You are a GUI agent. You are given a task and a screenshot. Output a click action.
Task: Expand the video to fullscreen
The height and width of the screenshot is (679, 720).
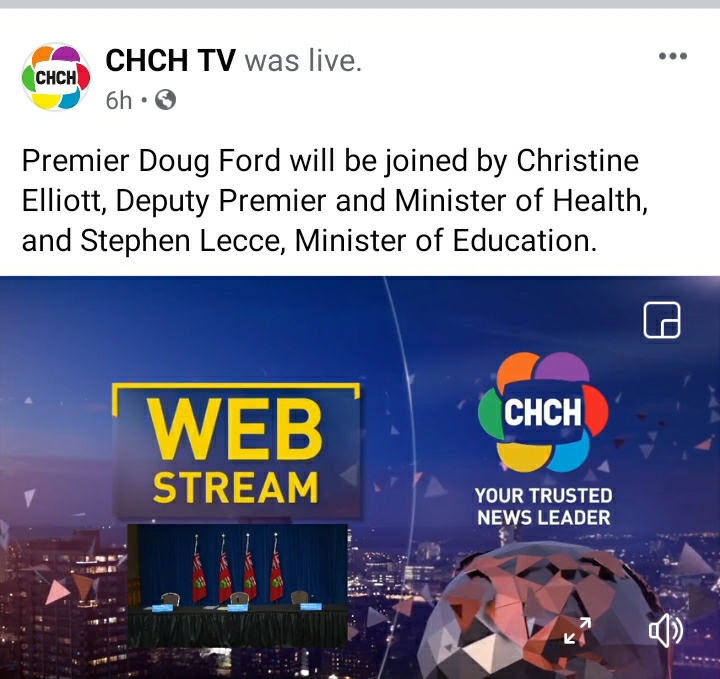pos(578,630)
